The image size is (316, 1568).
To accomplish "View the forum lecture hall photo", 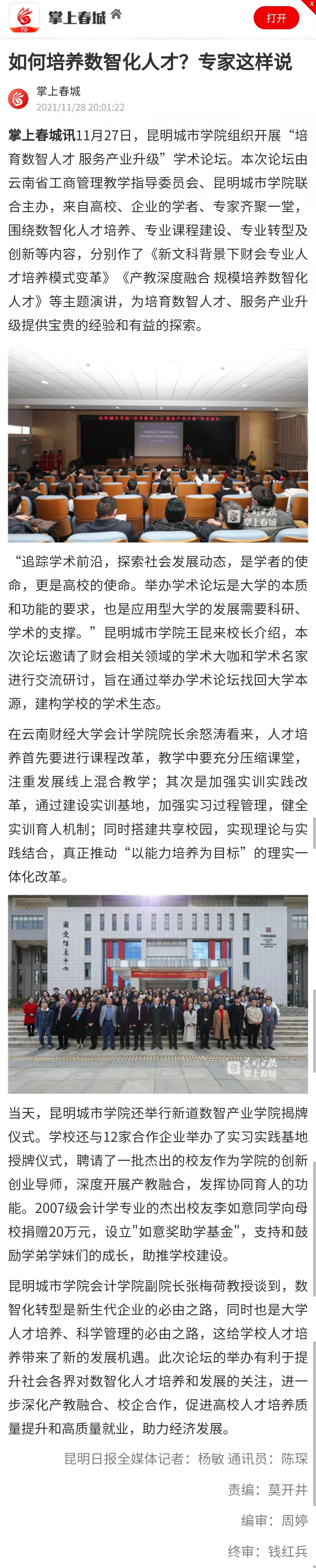I will click(158, 443).
